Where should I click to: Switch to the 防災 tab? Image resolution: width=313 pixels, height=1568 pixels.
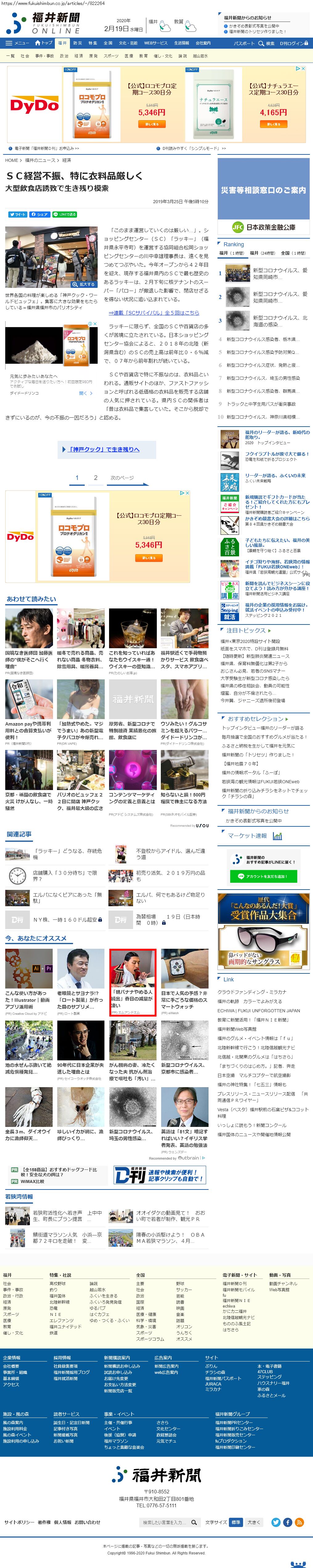pos(77,43)
